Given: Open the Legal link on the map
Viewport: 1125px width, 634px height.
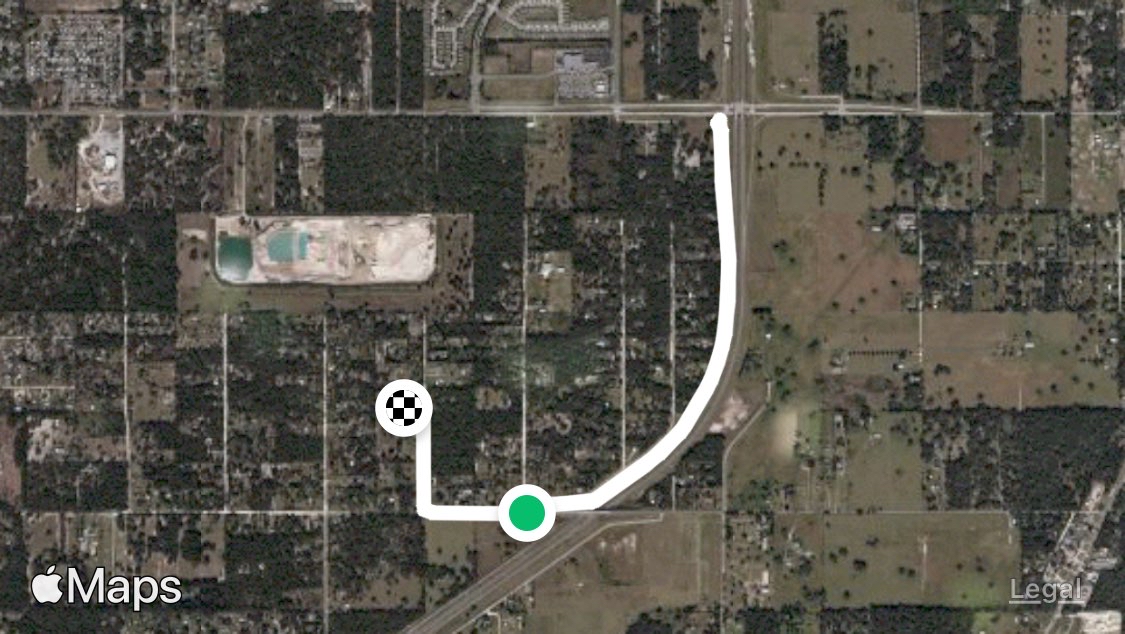Looking at the screenshot, I should pyautogui.click(x=1045, y=591).
